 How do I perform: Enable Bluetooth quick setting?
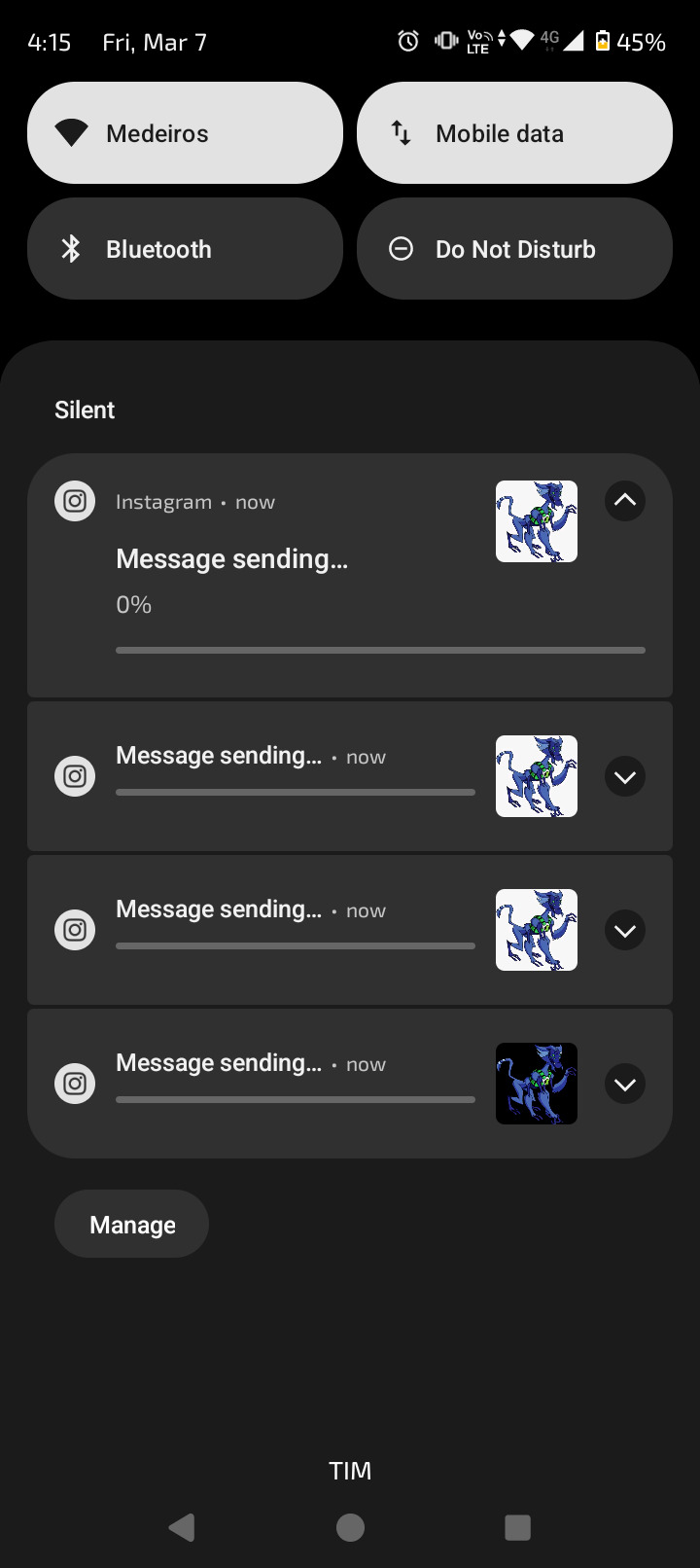point(185,249)
